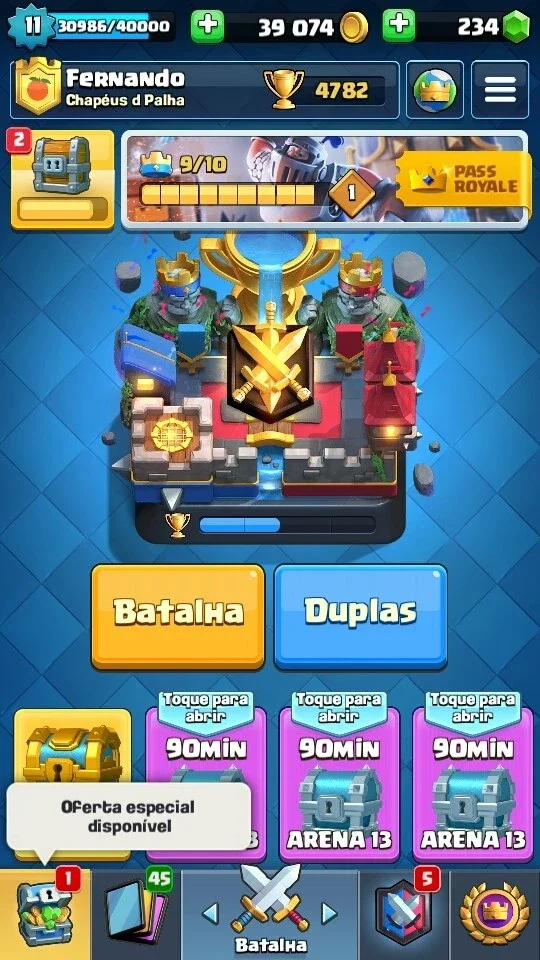This screenshot has width=540, height=960.
Task: Tap the Pass Royale button
Action: pyautogui.click(x=463, y=179)
